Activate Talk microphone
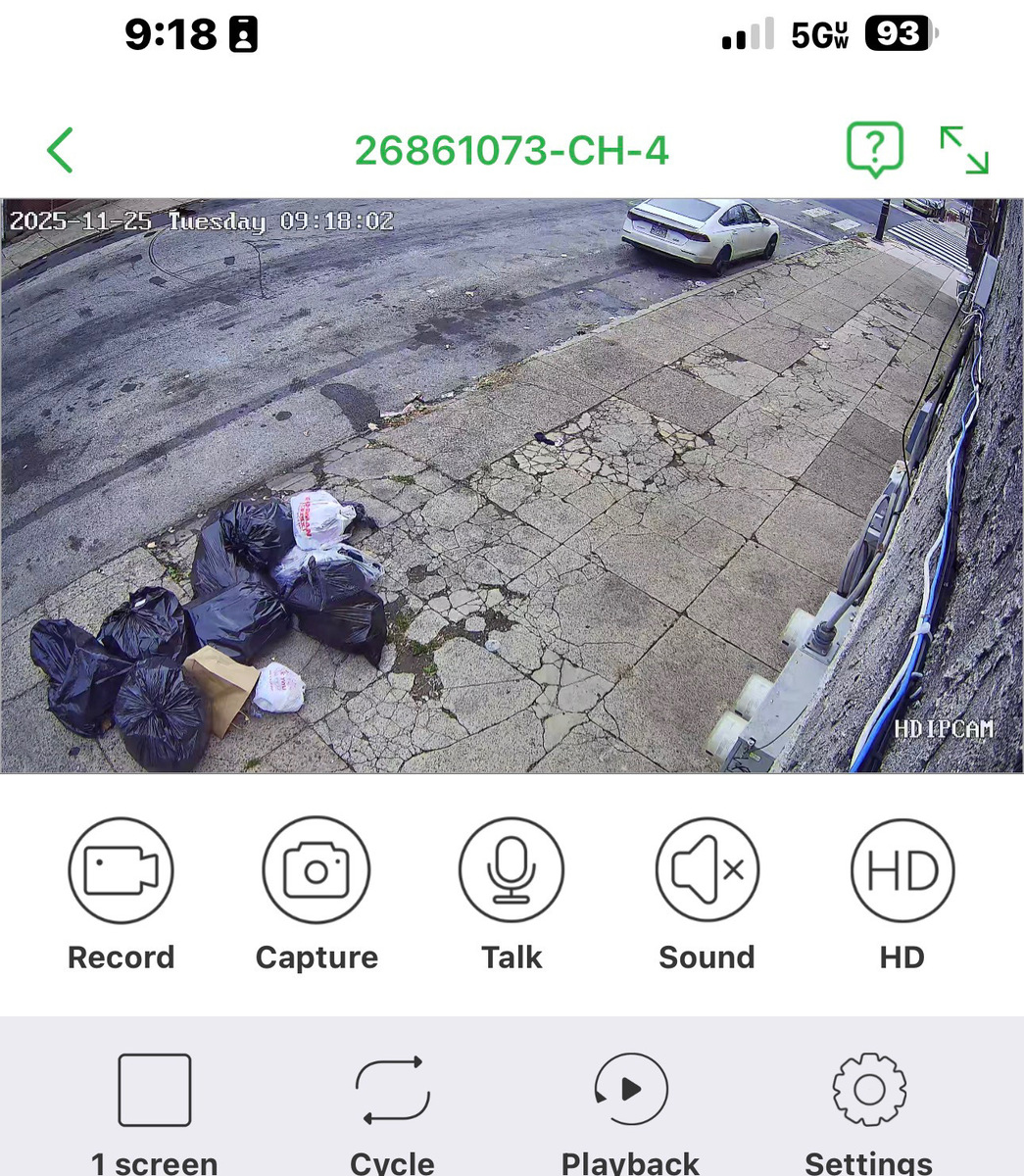1024x1176 pixels. point(512,871)
